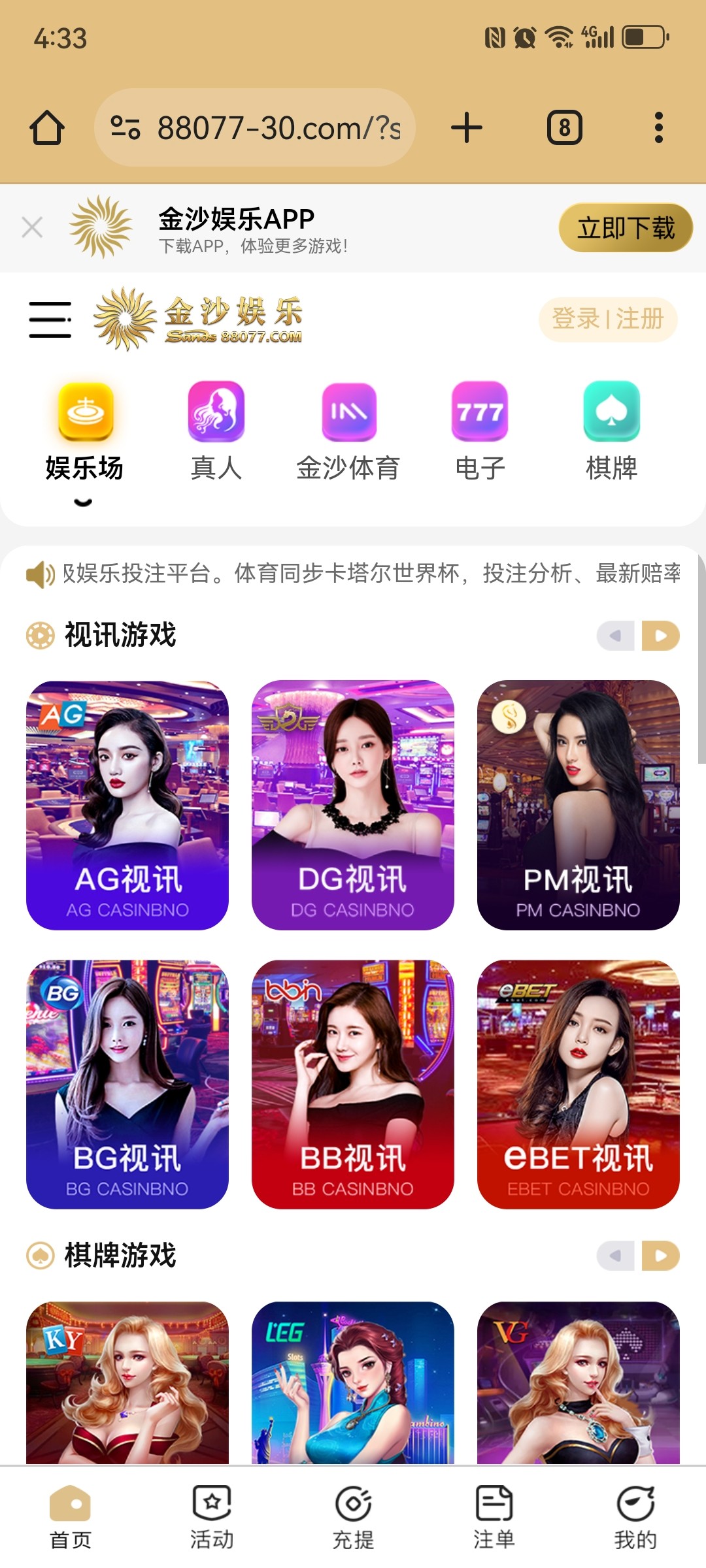Open the browser overflow menu

[x=659, y=127]
